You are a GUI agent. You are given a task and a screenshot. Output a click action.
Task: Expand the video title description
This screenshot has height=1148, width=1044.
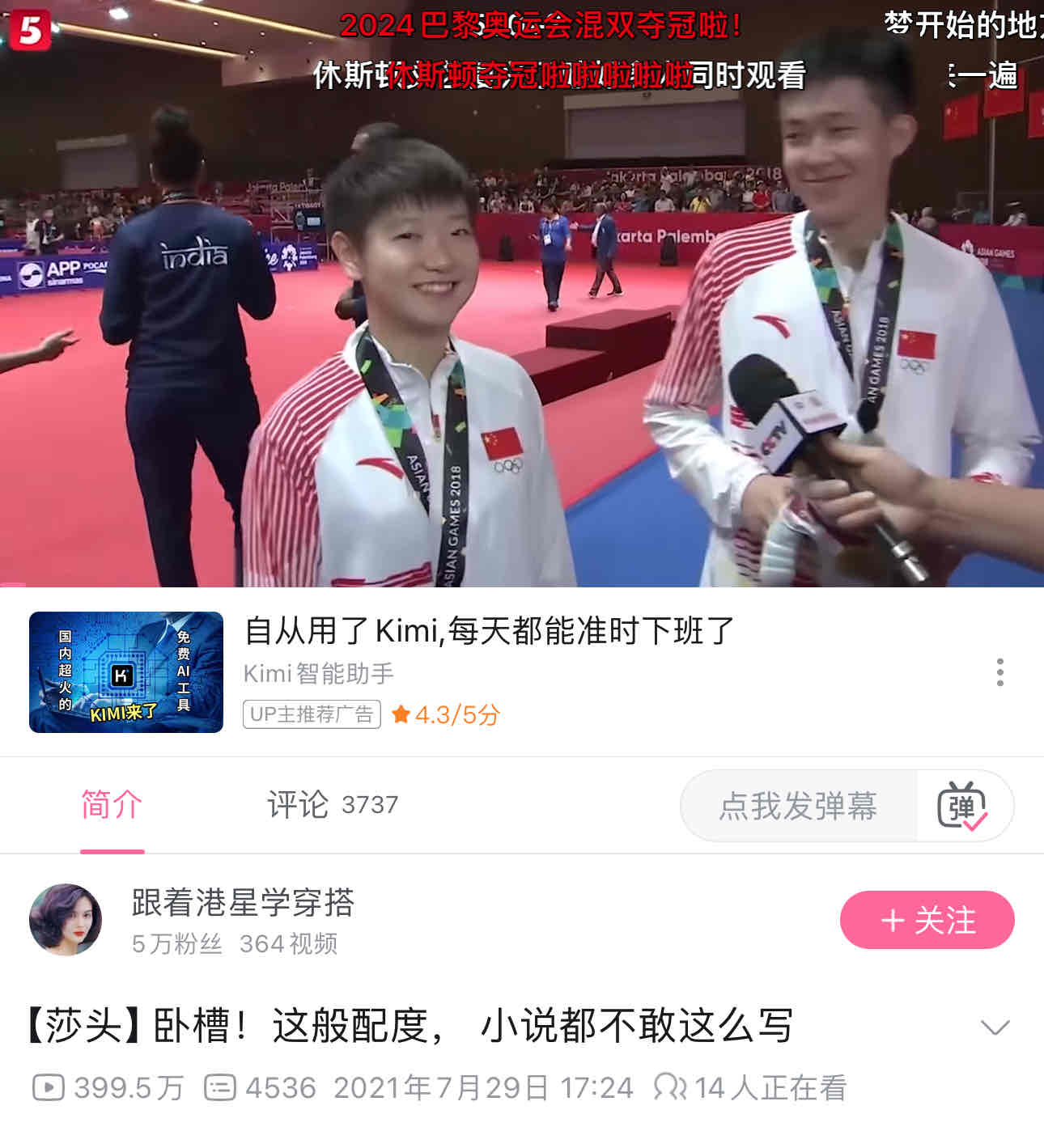995,1027
